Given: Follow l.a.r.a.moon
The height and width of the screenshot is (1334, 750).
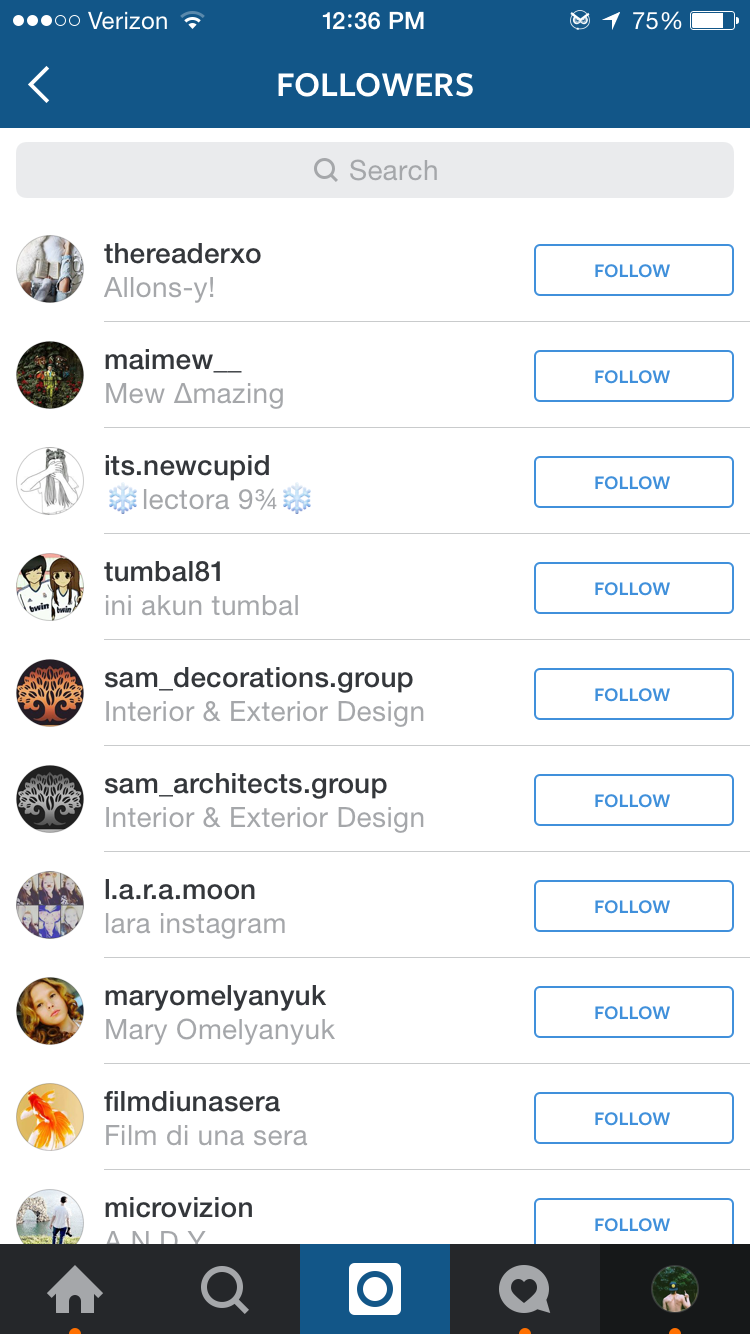Looking at the screenshot, I should pyautogui.click(x=634, y=906).
